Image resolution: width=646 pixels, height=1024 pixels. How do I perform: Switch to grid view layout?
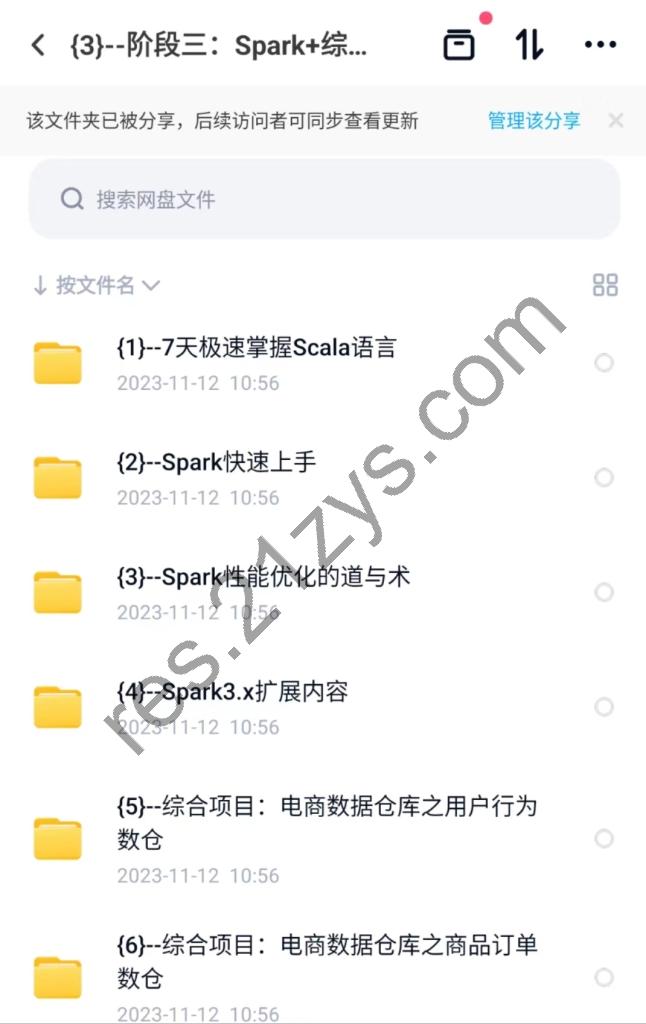coord(605,285)
